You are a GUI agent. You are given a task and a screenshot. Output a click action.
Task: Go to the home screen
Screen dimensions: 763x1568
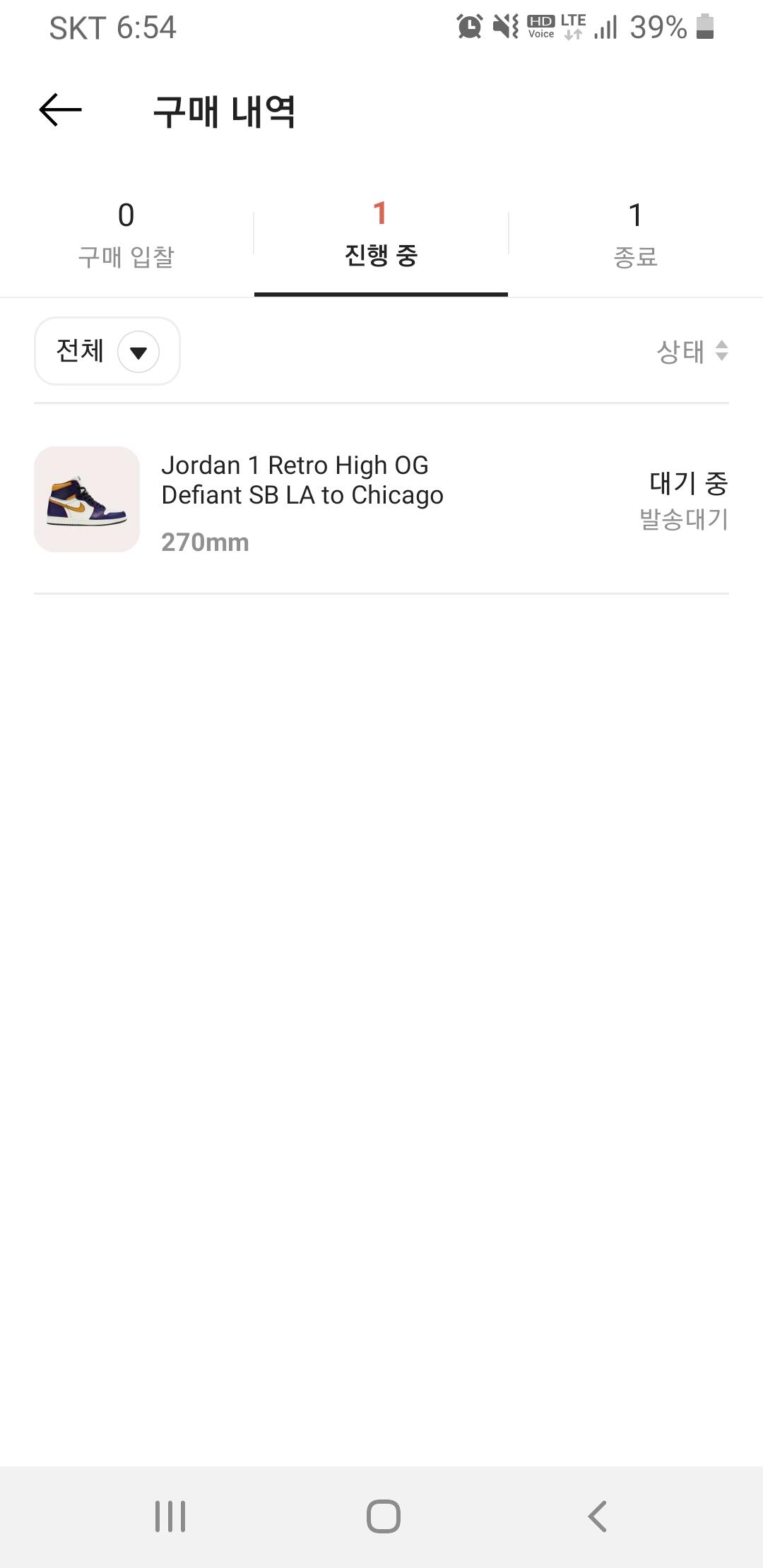pos(383,1516)
